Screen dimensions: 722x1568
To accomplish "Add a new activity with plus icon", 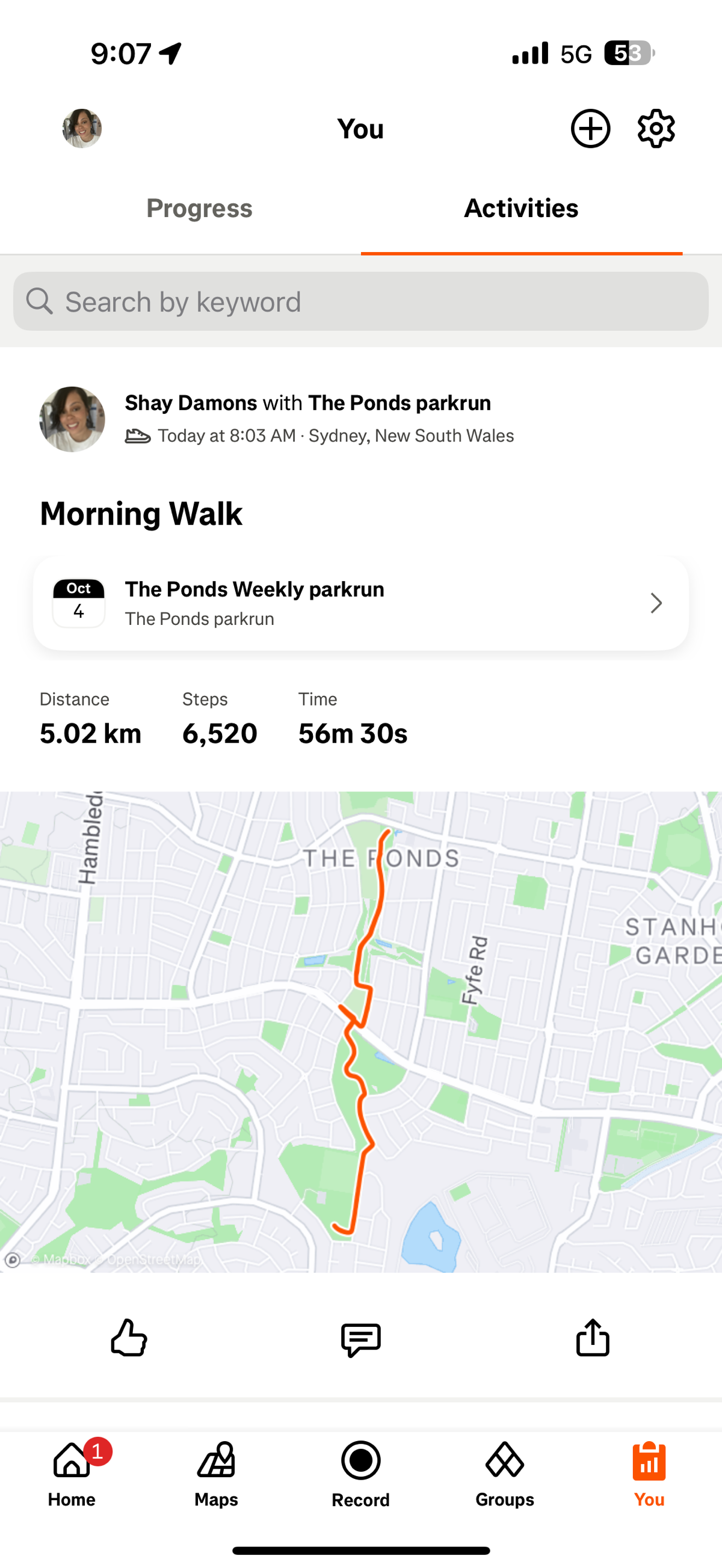I will click(590, 129).
